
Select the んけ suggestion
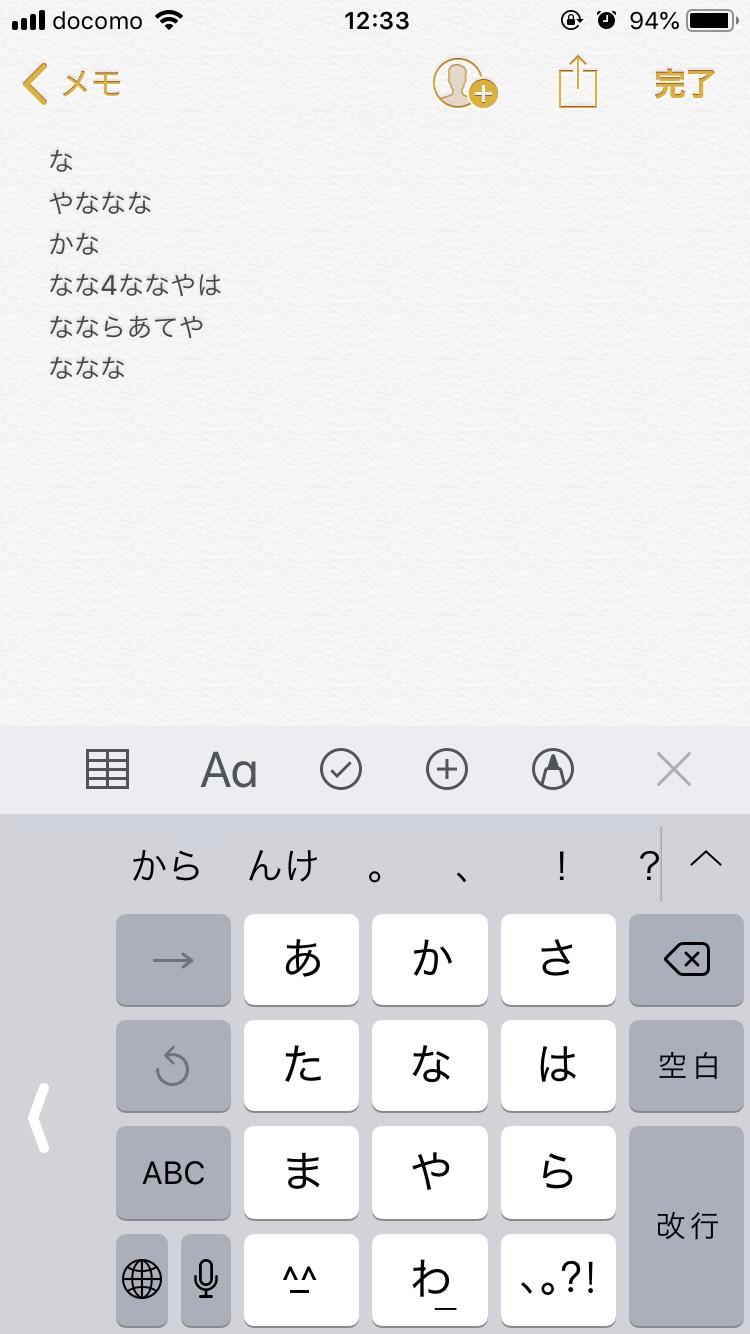click(x=284, y=865)
